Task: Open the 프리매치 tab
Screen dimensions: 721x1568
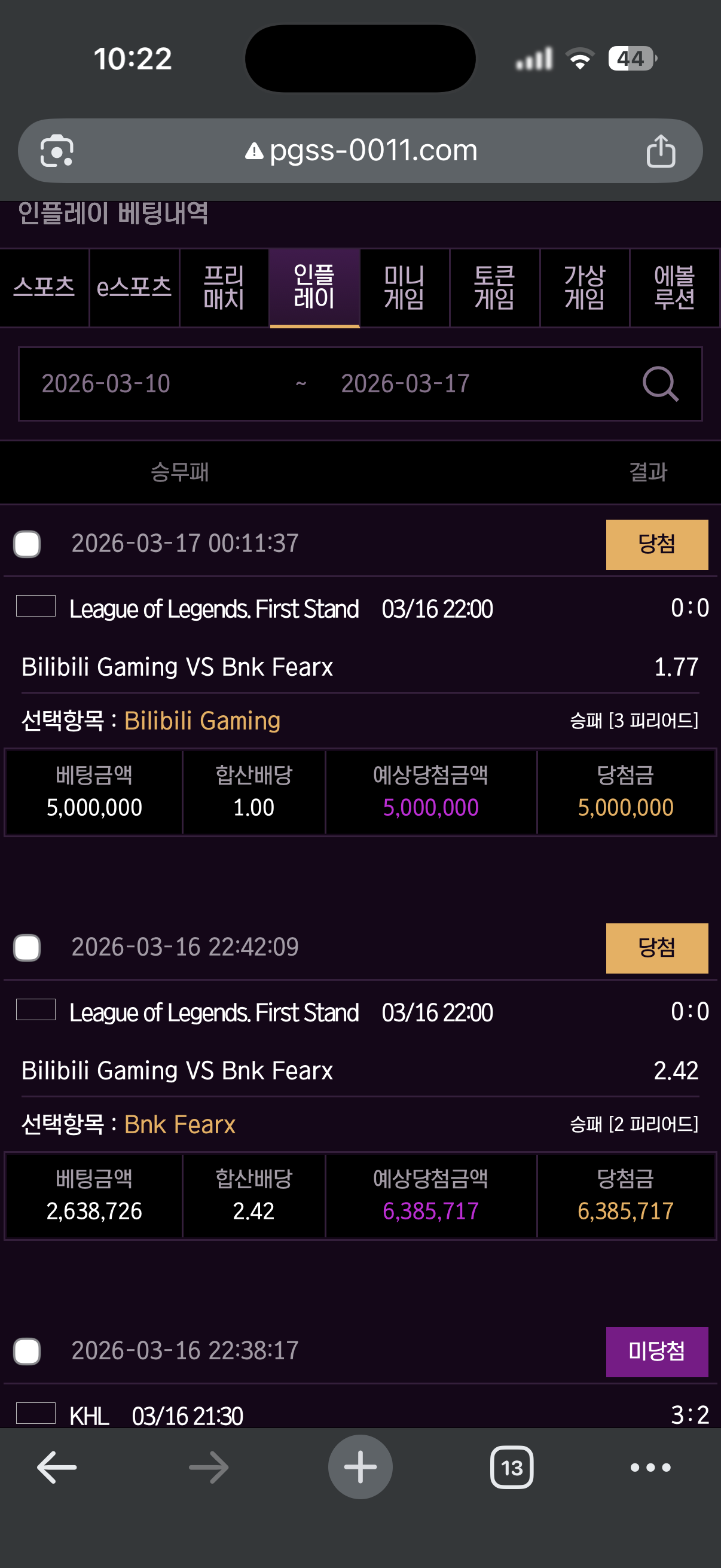Action: coord(224,287)
